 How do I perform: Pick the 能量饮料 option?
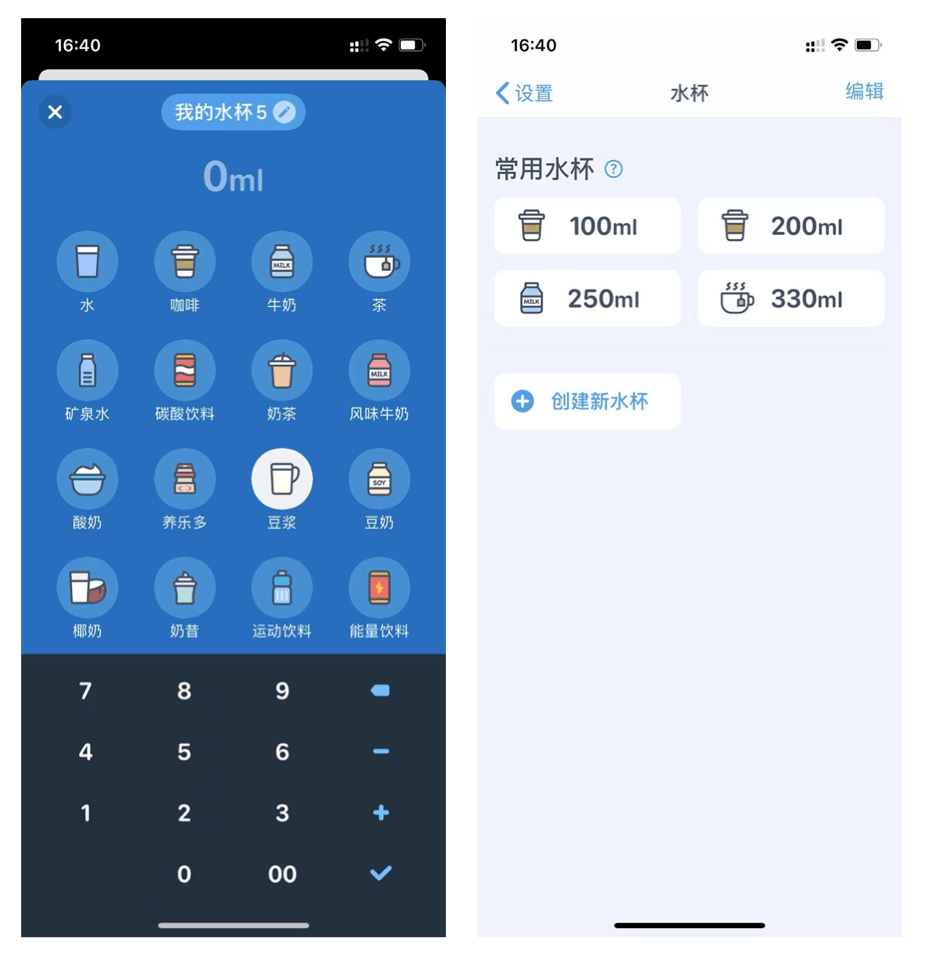point(379,589)
